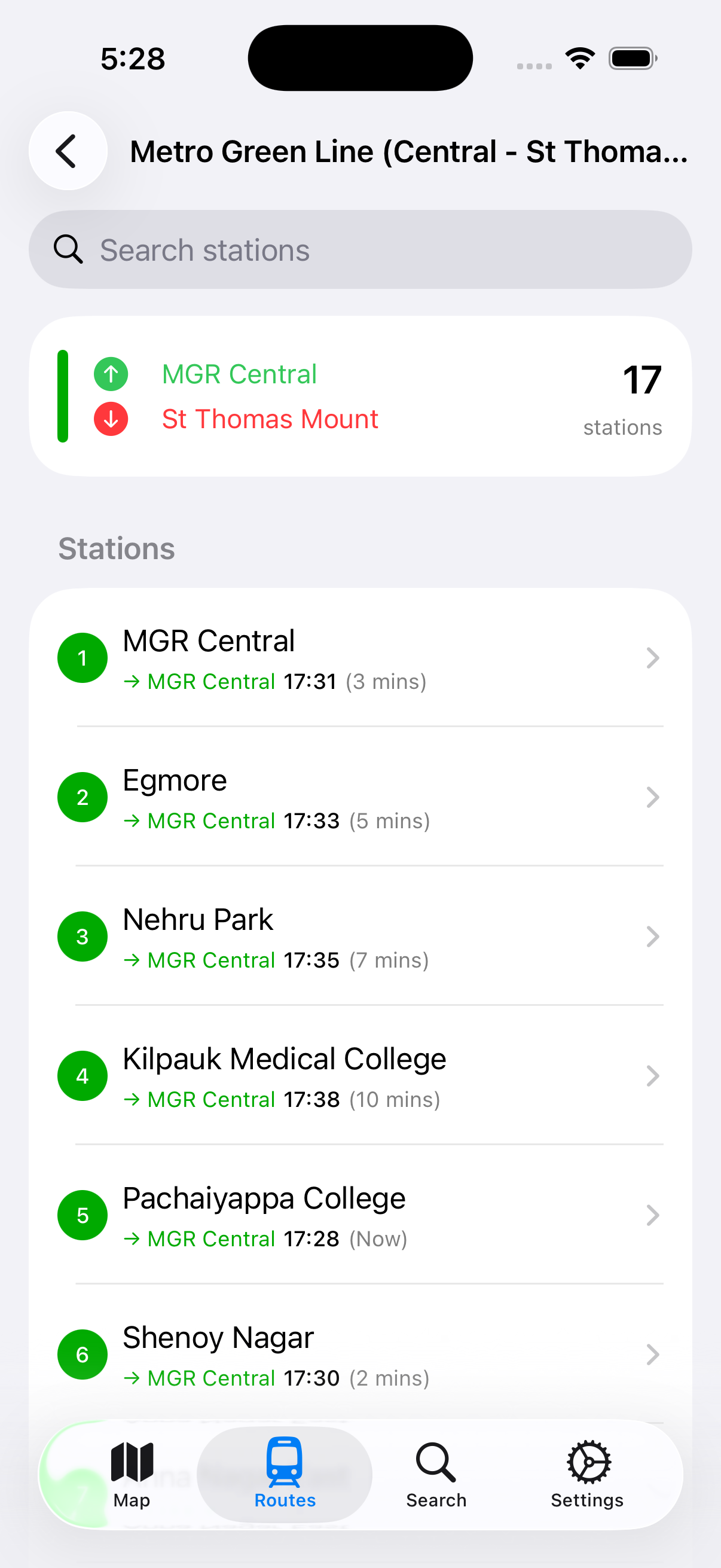Go back using the back arrow button

(68, 151)
